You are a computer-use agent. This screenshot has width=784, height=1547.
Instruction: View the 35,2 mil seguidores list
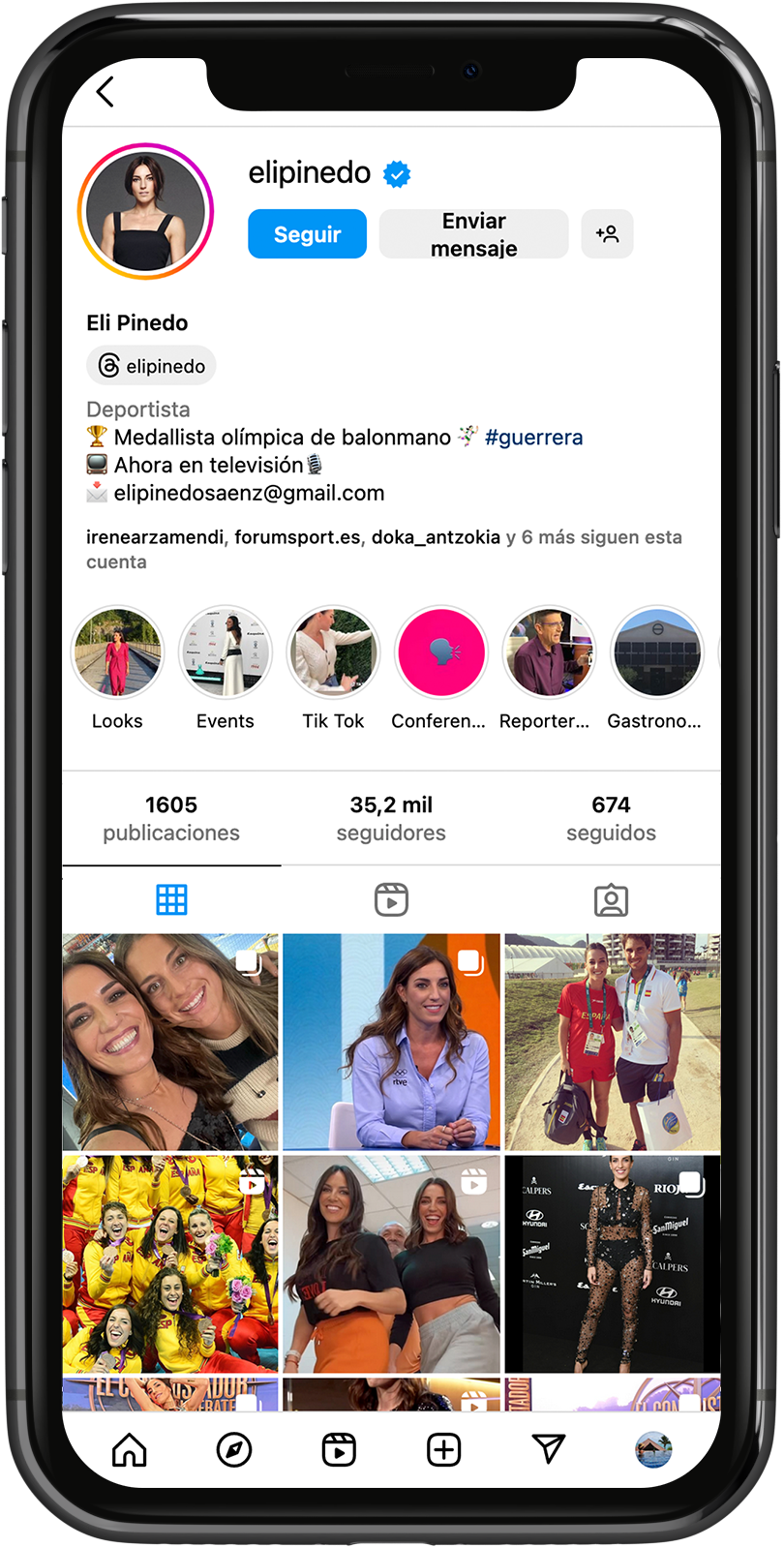[x=391, y=818]
